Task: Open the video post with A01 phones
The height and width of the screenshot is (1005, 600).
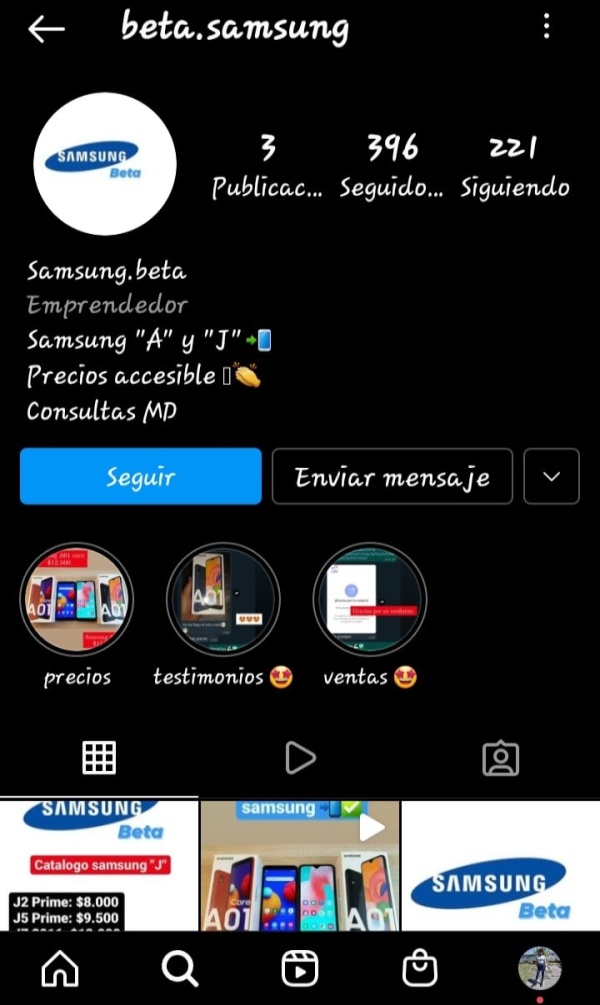Action: [300, 865]
